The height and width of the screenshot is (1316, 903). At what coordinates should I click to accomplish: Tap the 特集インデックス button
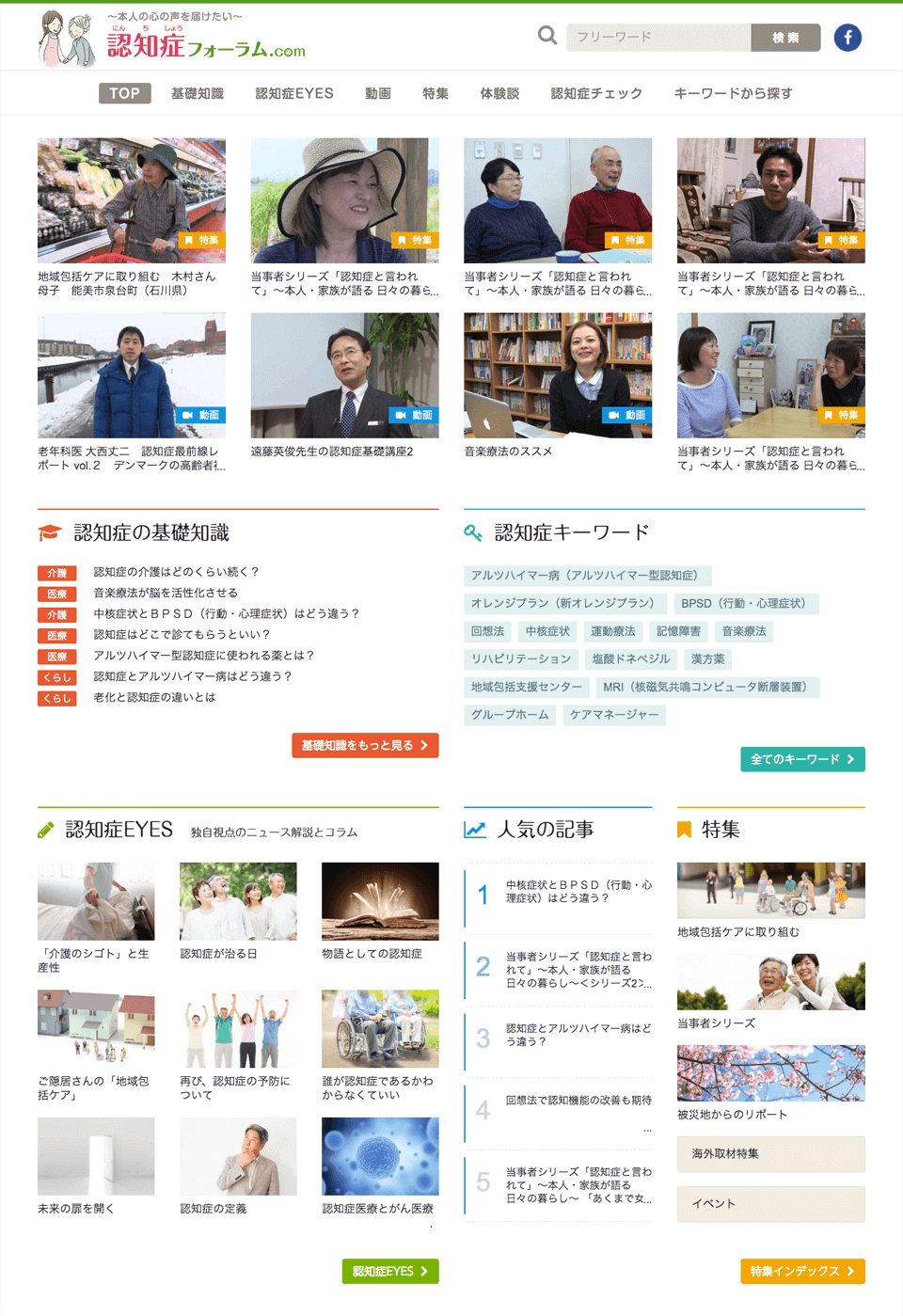click(x=802, y=1271)
